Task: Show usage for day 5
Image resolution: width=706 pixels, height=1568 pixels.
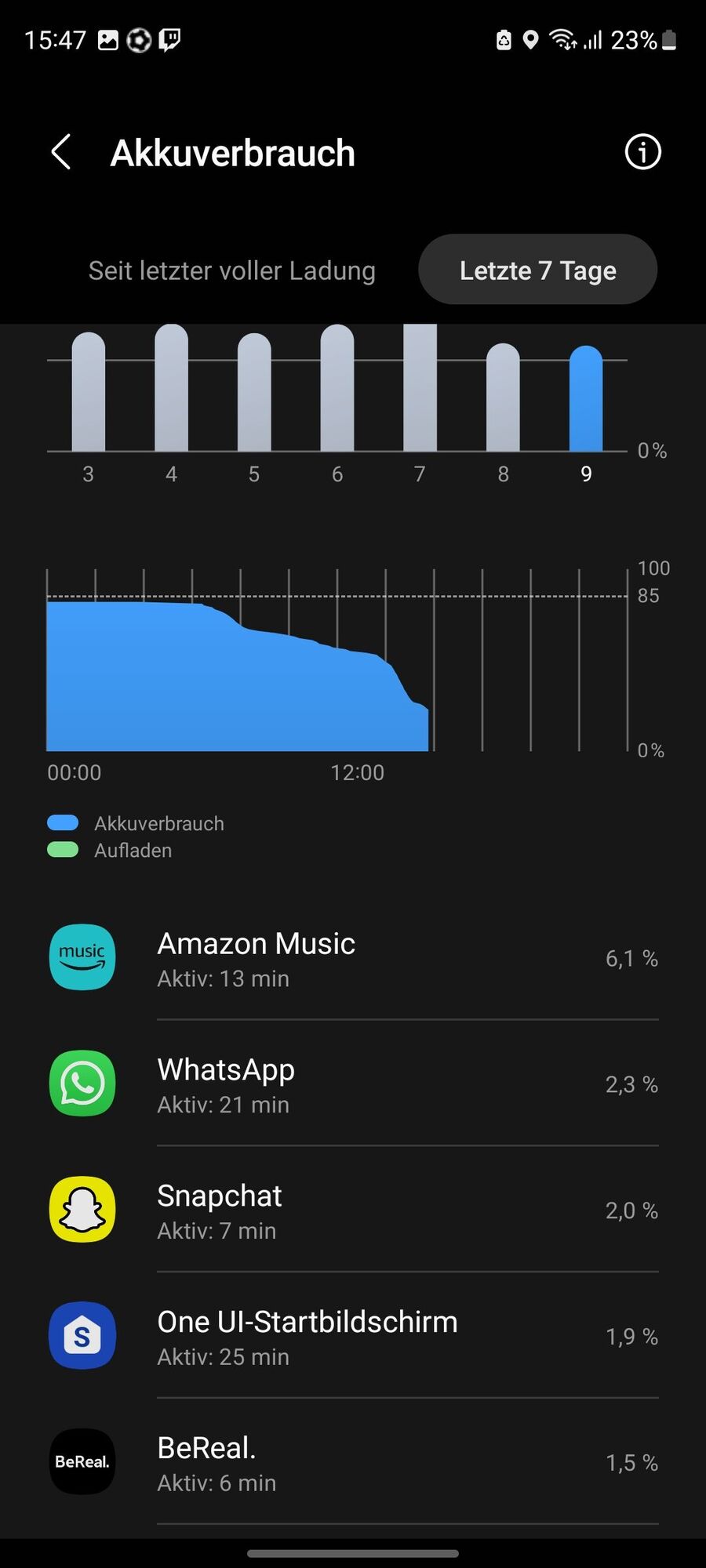Action: click(x=254, y=392)
